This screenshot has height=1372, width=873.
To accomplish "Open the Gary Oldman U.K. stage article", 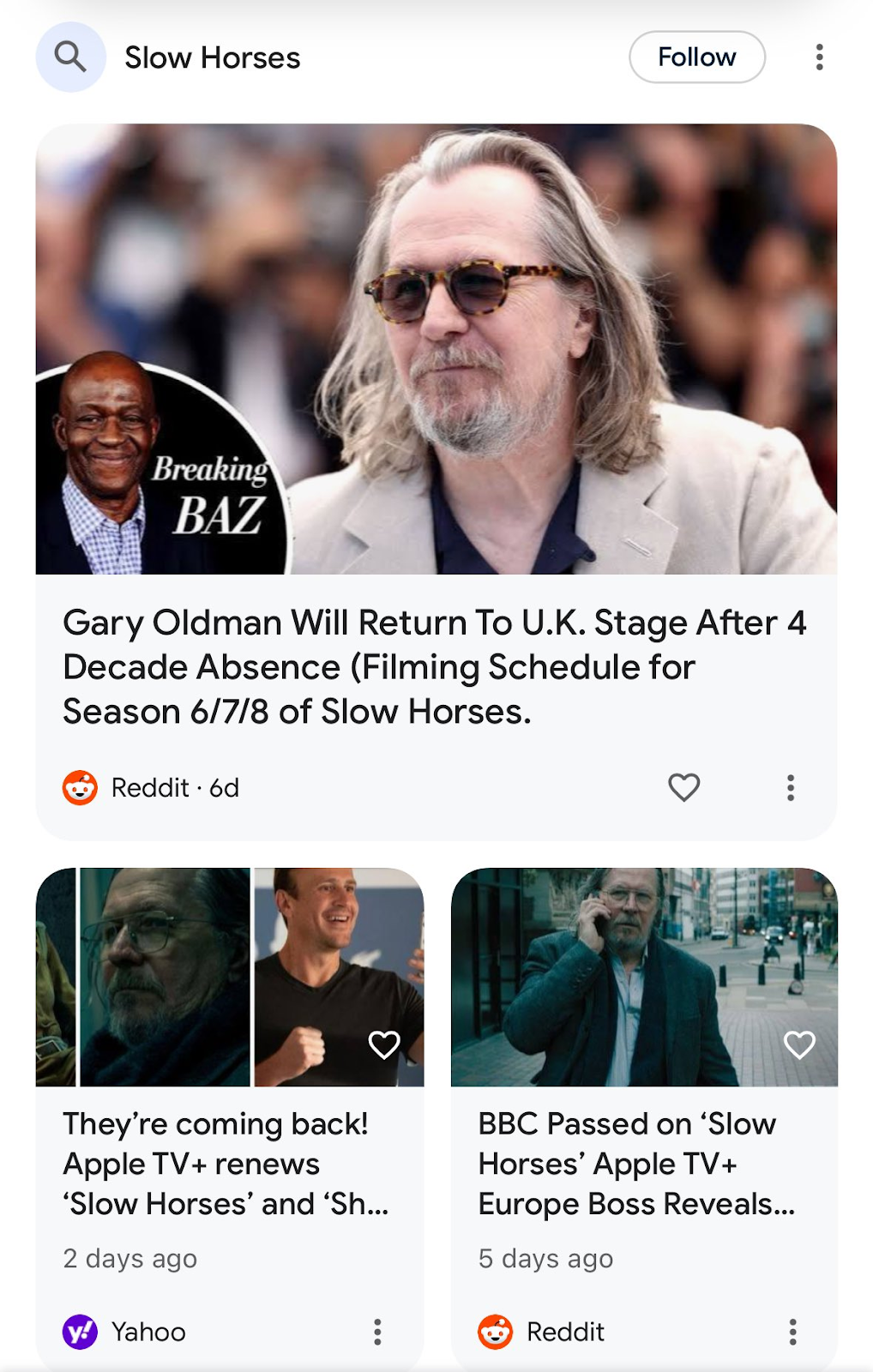I will (x=434, y=666).
